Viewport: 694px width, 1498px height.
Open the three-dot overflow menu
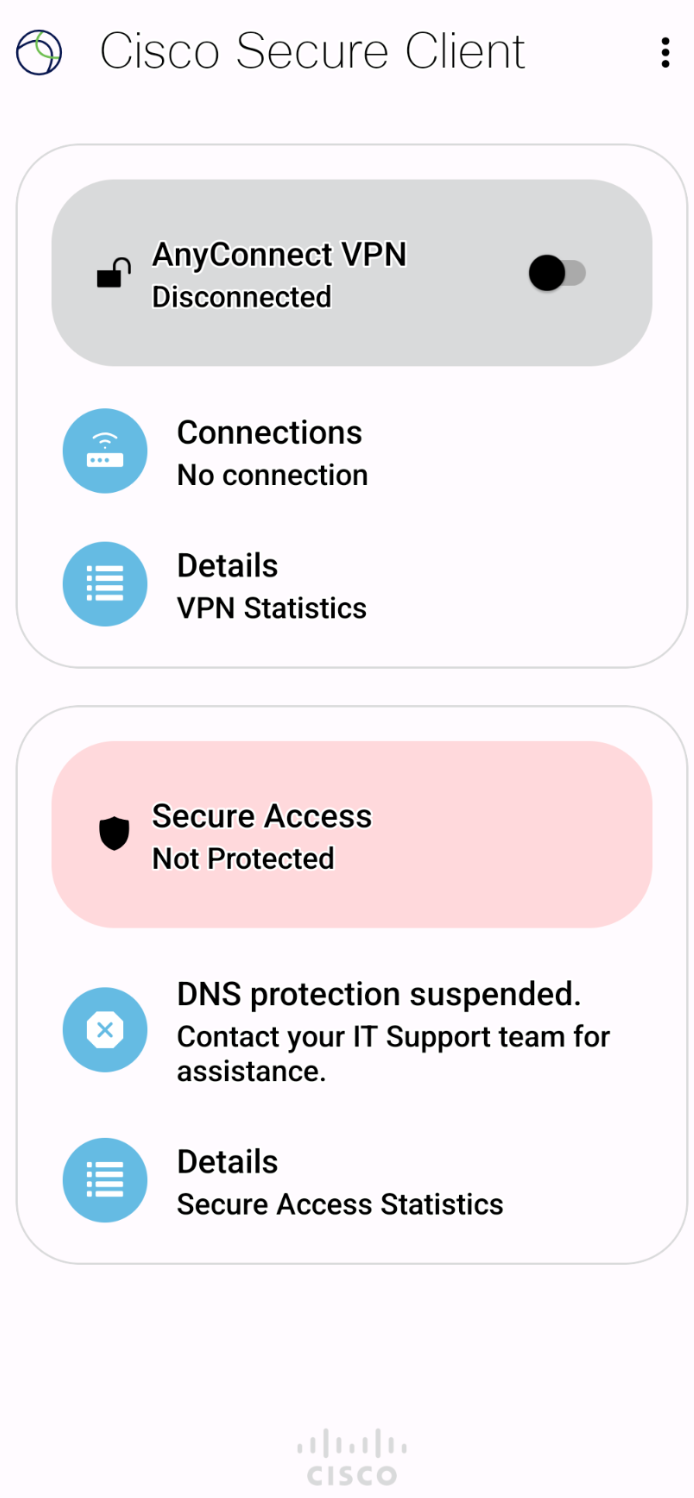point(665,53)
